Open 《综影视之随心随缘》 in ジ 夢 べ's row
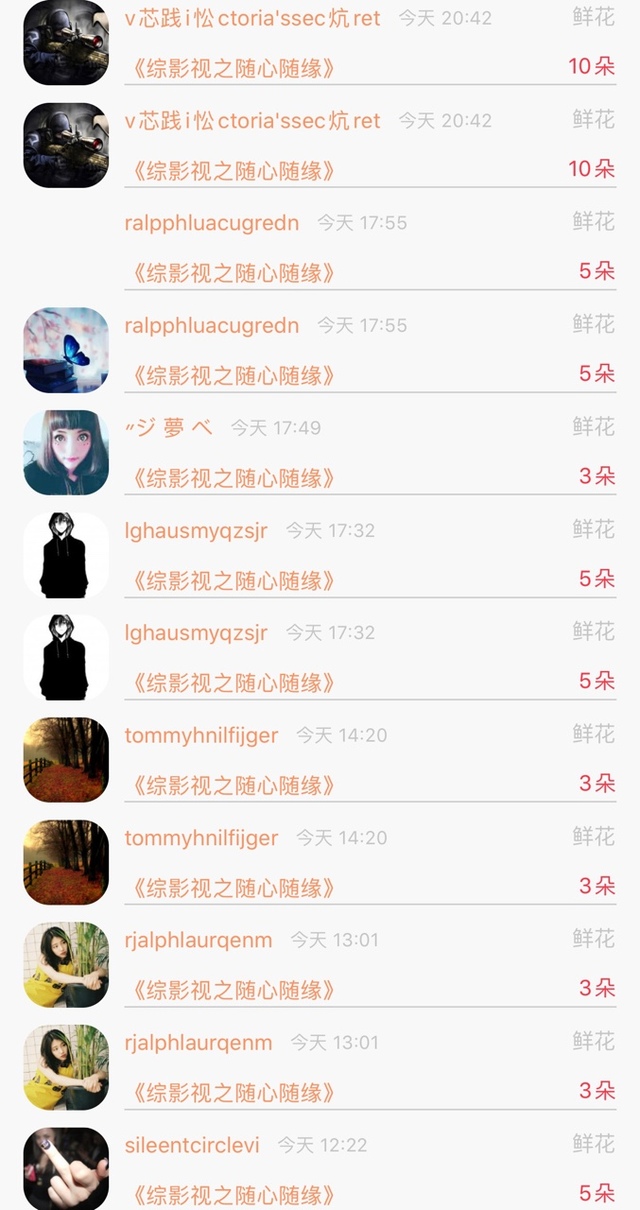Screen dimensions: 640x1210 point(229,478)
